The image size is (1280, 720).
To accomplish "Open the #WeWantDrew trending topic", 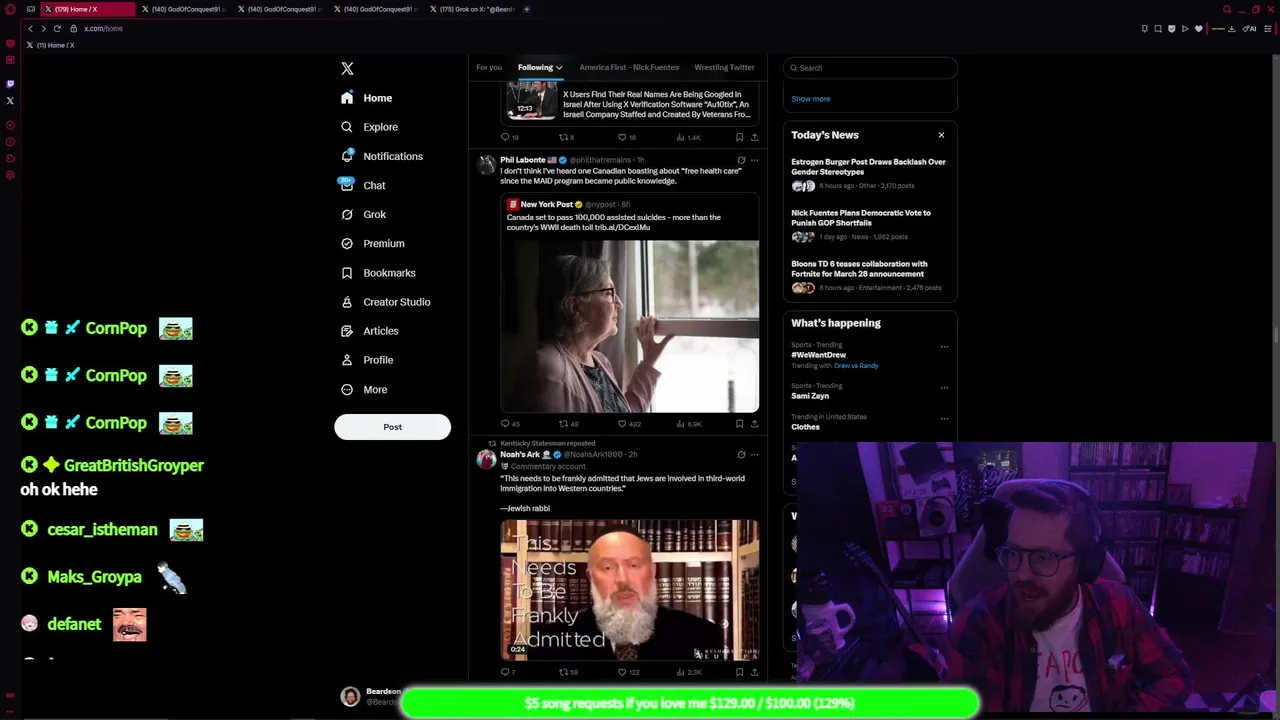I will [x=818, y=355].
